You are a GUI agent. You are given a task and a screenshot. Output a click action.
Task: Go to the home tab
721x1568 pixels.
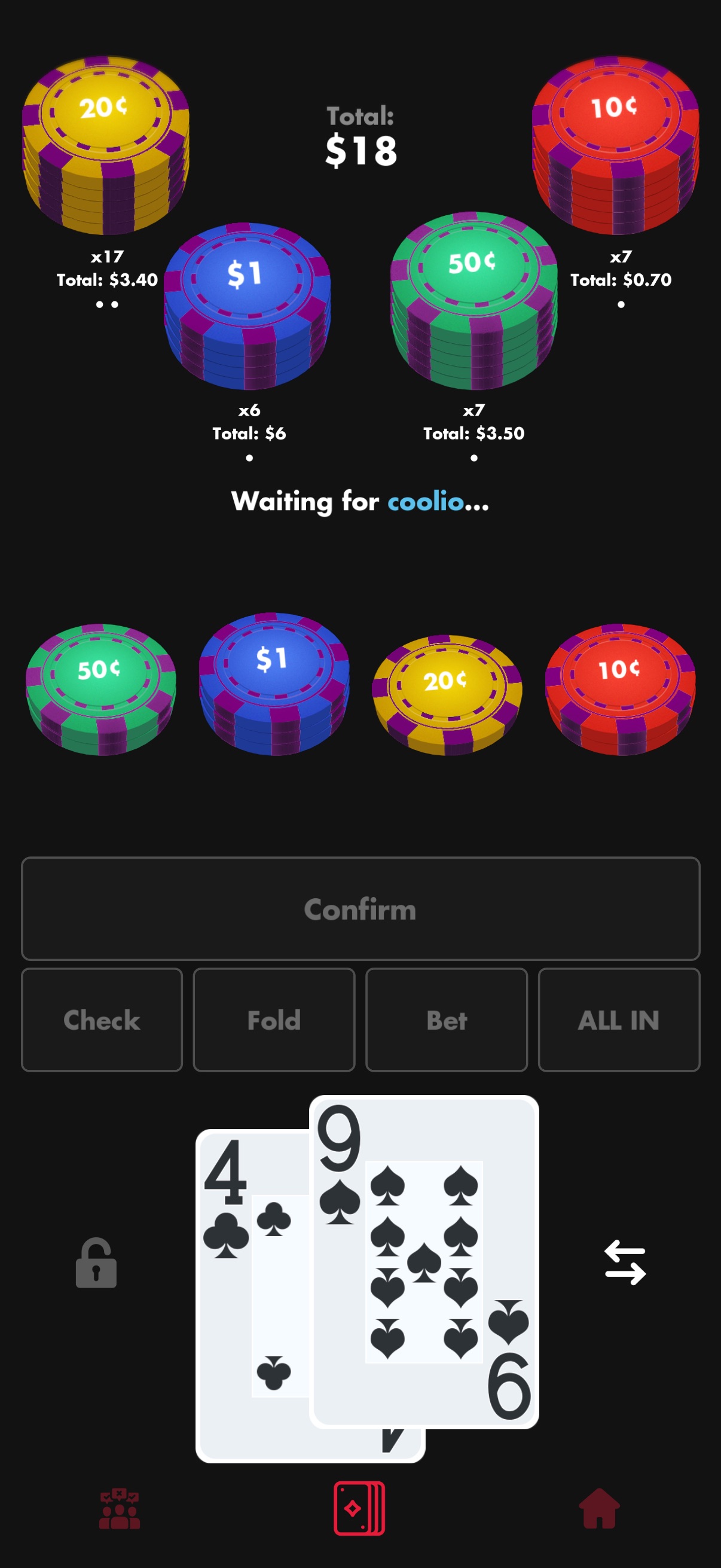tap(599, 1508)
